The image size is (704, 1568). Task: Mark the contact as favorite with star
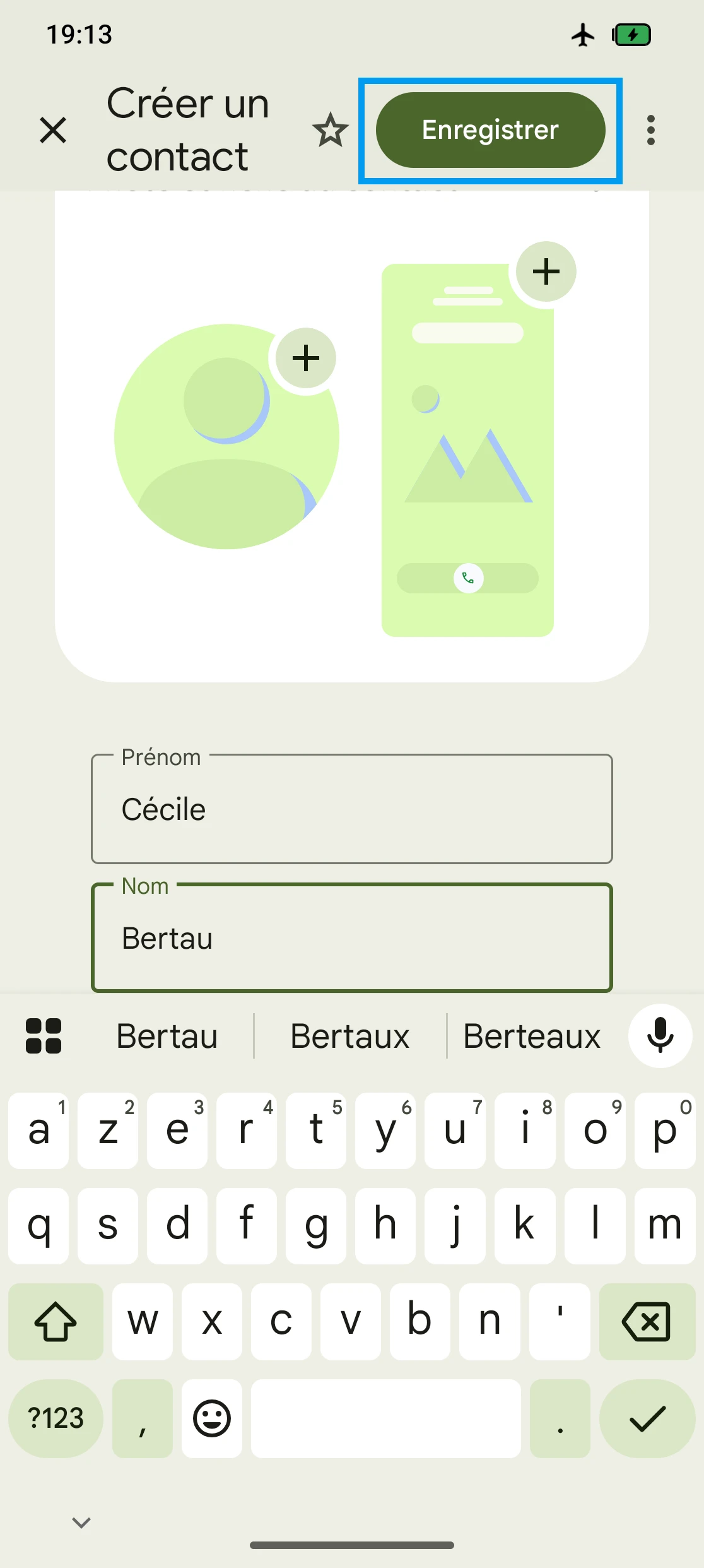coord(330,131)
